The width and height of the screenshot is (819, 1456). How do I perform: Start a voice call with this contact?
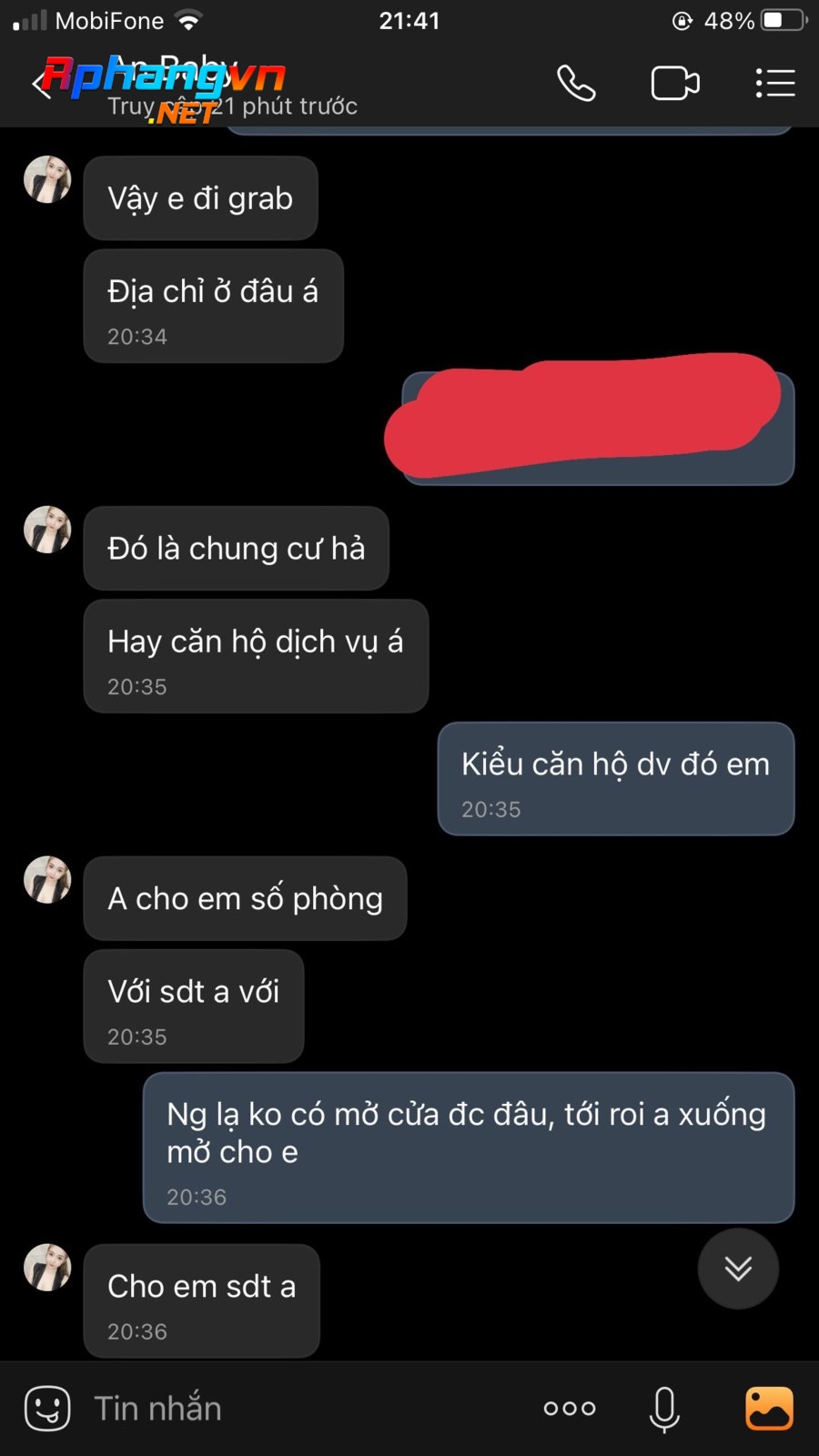[576, 84]
